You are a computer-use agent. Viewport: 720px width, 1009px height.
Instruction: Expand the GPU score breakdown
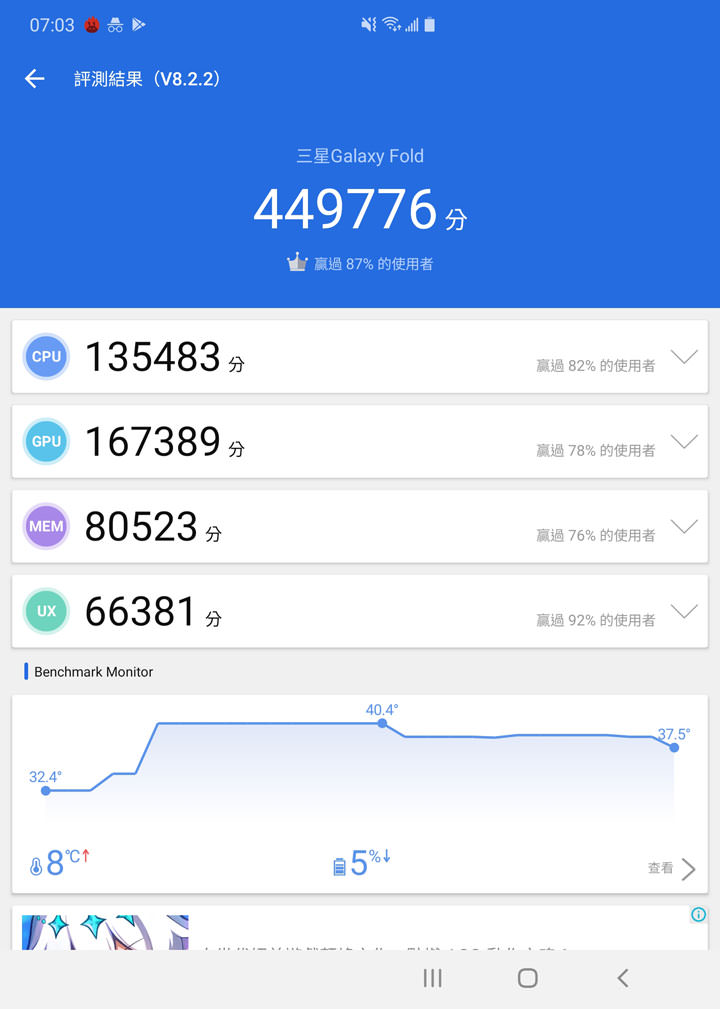pos(684,442)
